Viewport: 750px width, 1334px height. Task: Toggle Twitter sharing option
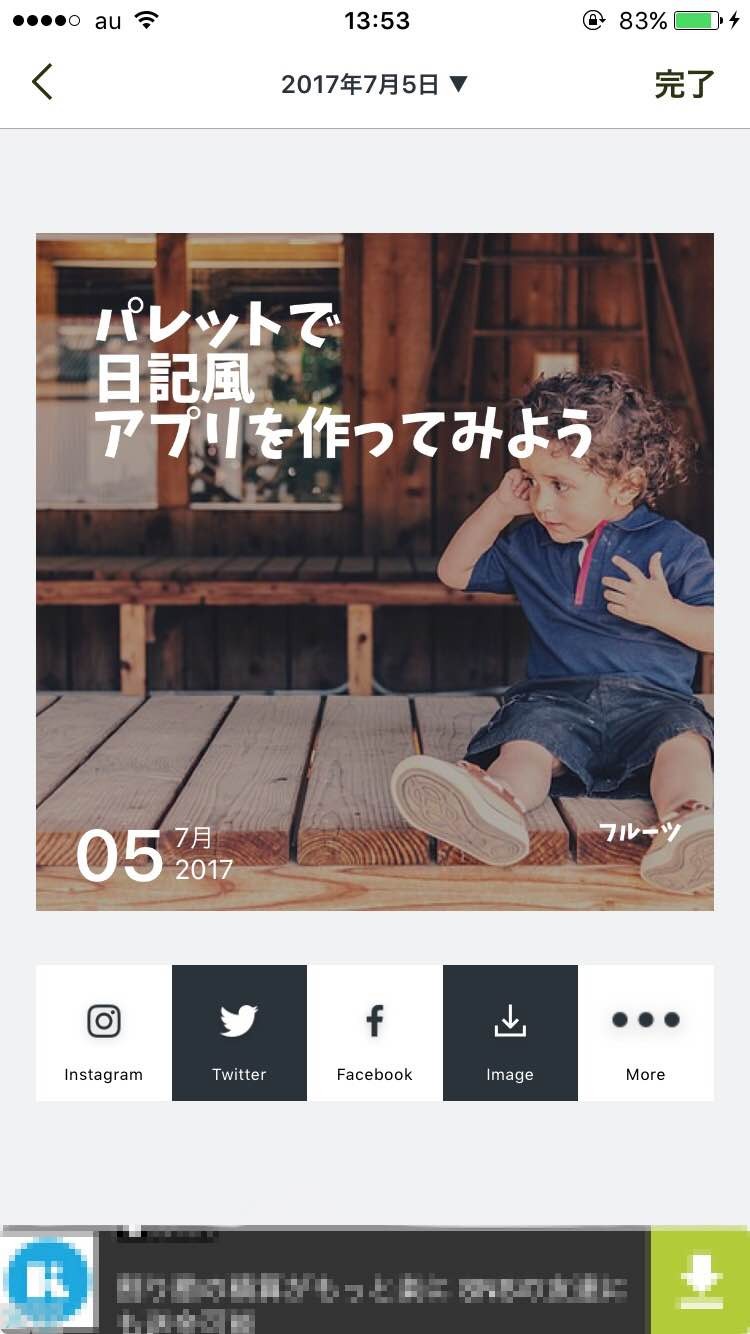tap(239, 1033)
